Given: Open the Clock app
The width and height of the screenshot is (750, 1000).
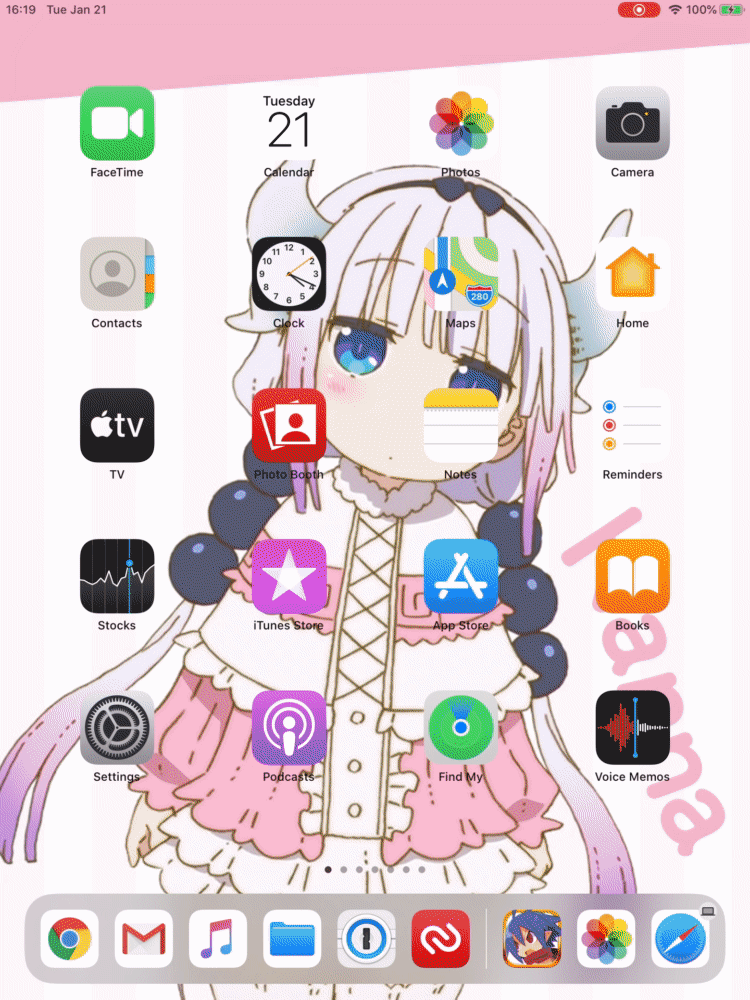Looking at the screenshot, I should coord(289,274).
